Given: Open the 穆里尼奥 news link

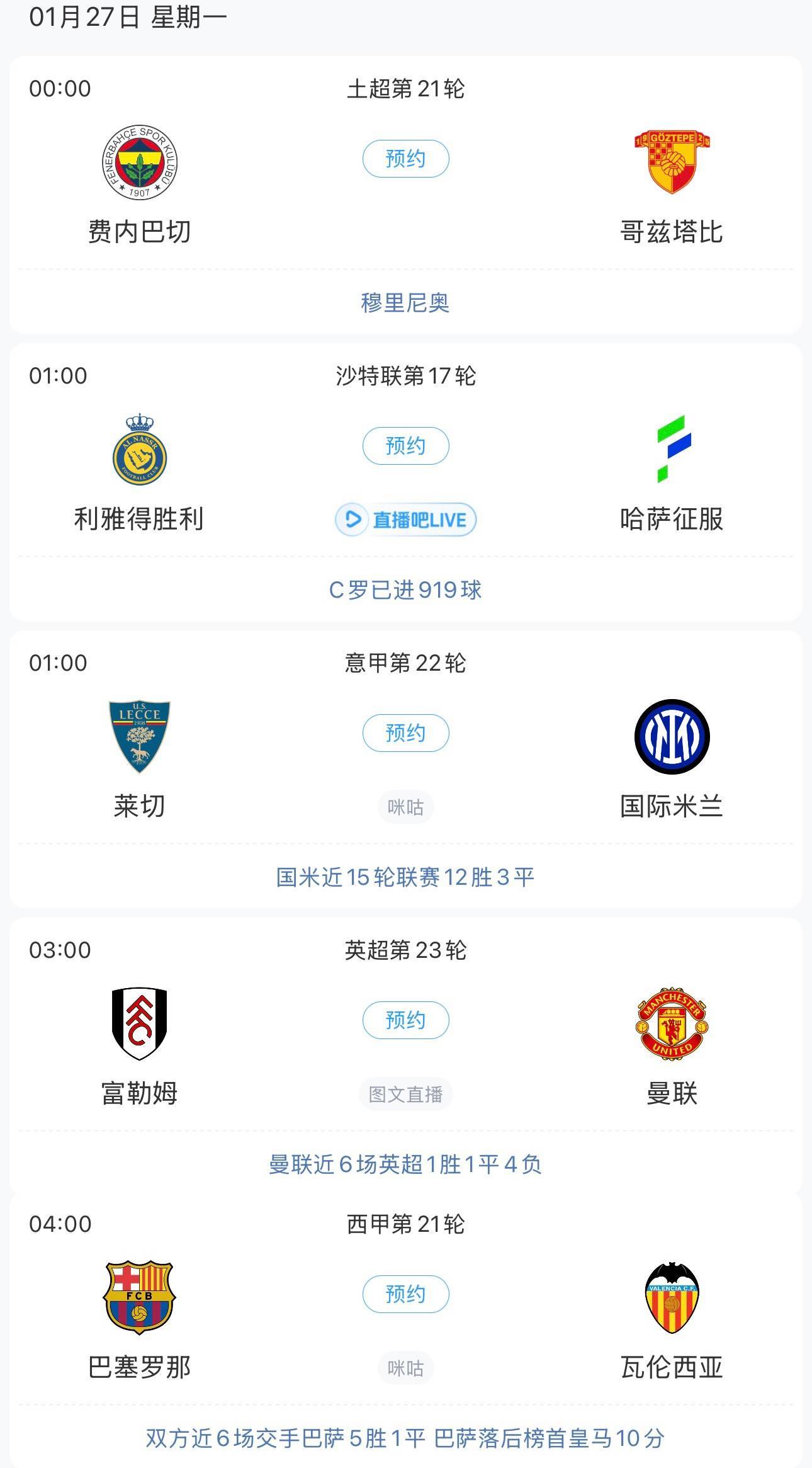Looking at the screenshot, I should point(406,305).
